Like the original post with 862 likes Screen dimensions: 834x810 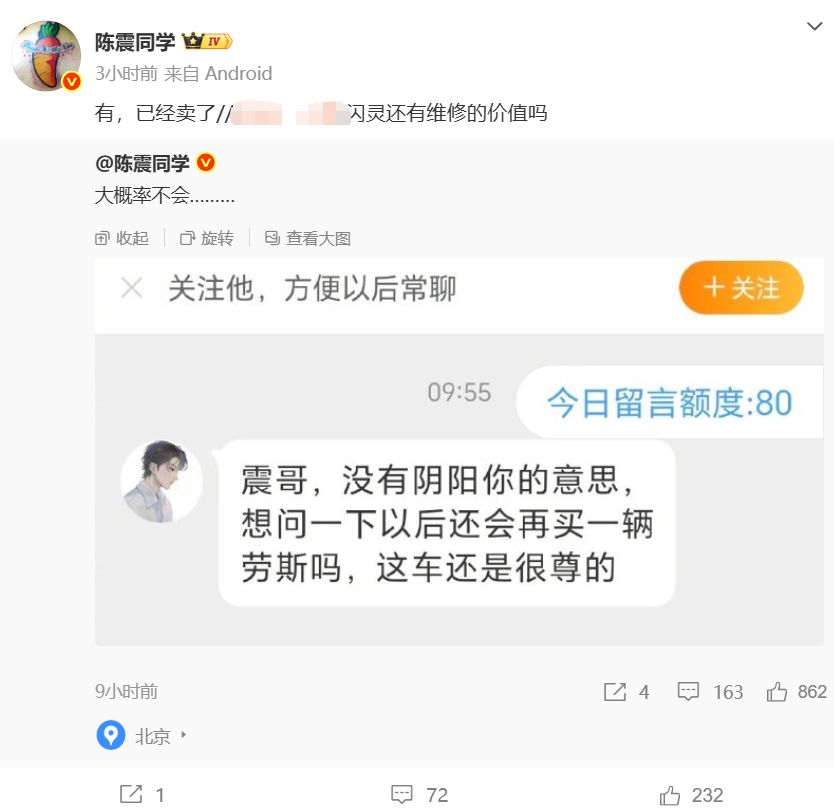pos(797,692)
